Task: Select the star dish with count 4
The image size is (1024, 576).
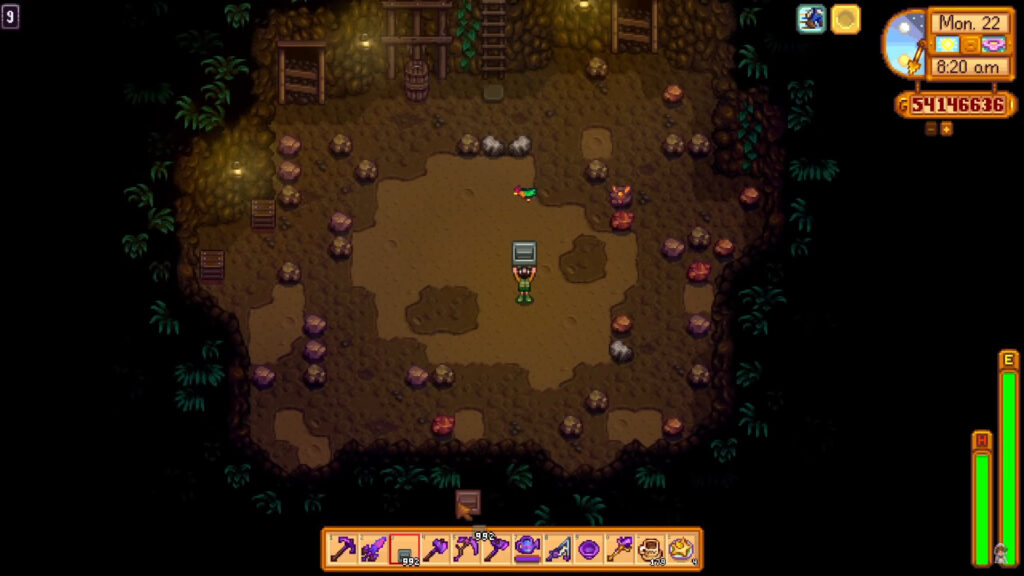Action: [682, 549]
